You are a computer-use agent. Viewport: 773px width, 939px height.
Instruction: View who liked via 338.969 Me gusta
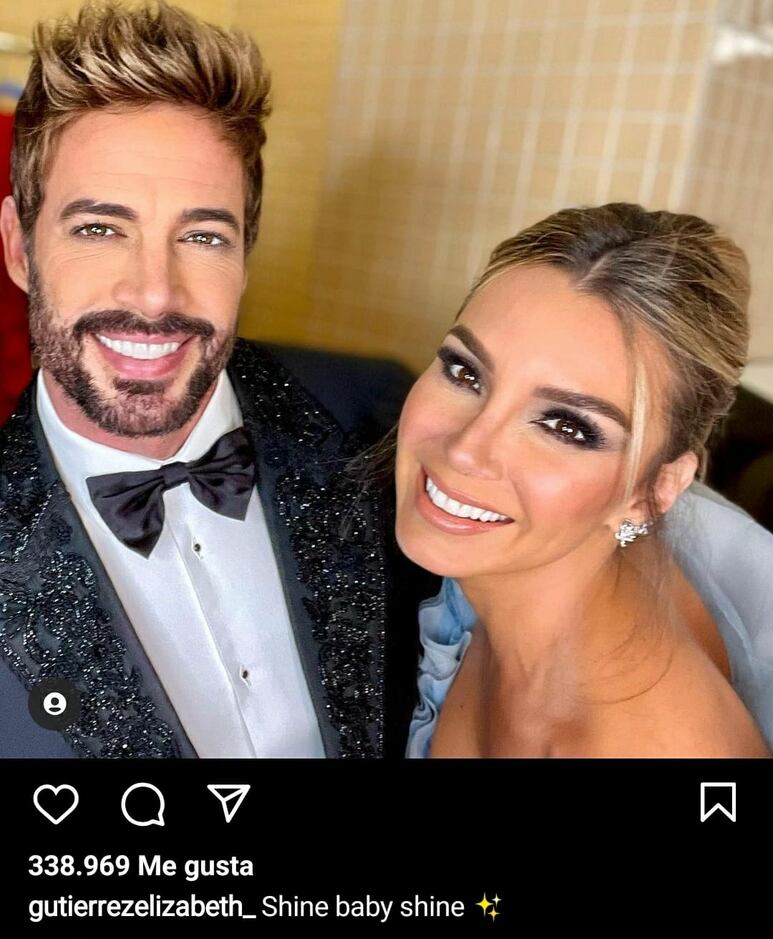coord(140,865)
